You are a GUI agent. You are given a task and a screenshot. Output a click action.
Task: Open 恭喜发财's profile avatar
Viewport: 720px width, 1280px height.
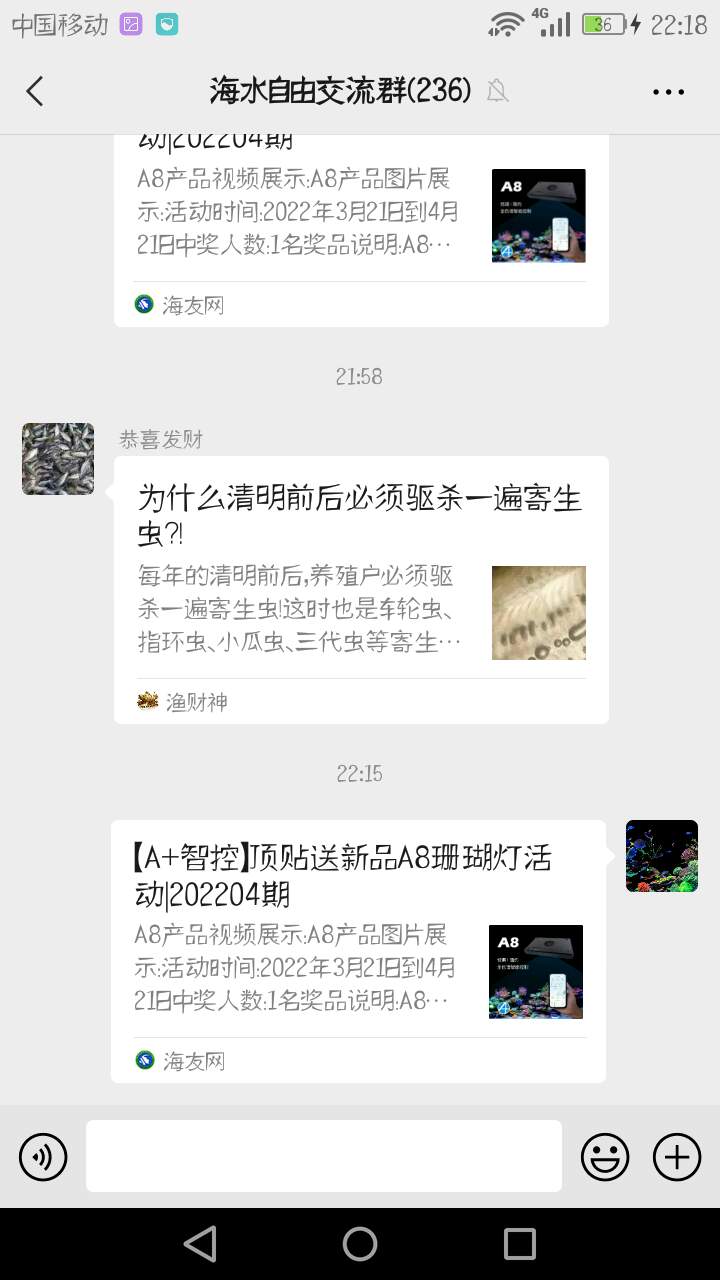pos(58,459)
